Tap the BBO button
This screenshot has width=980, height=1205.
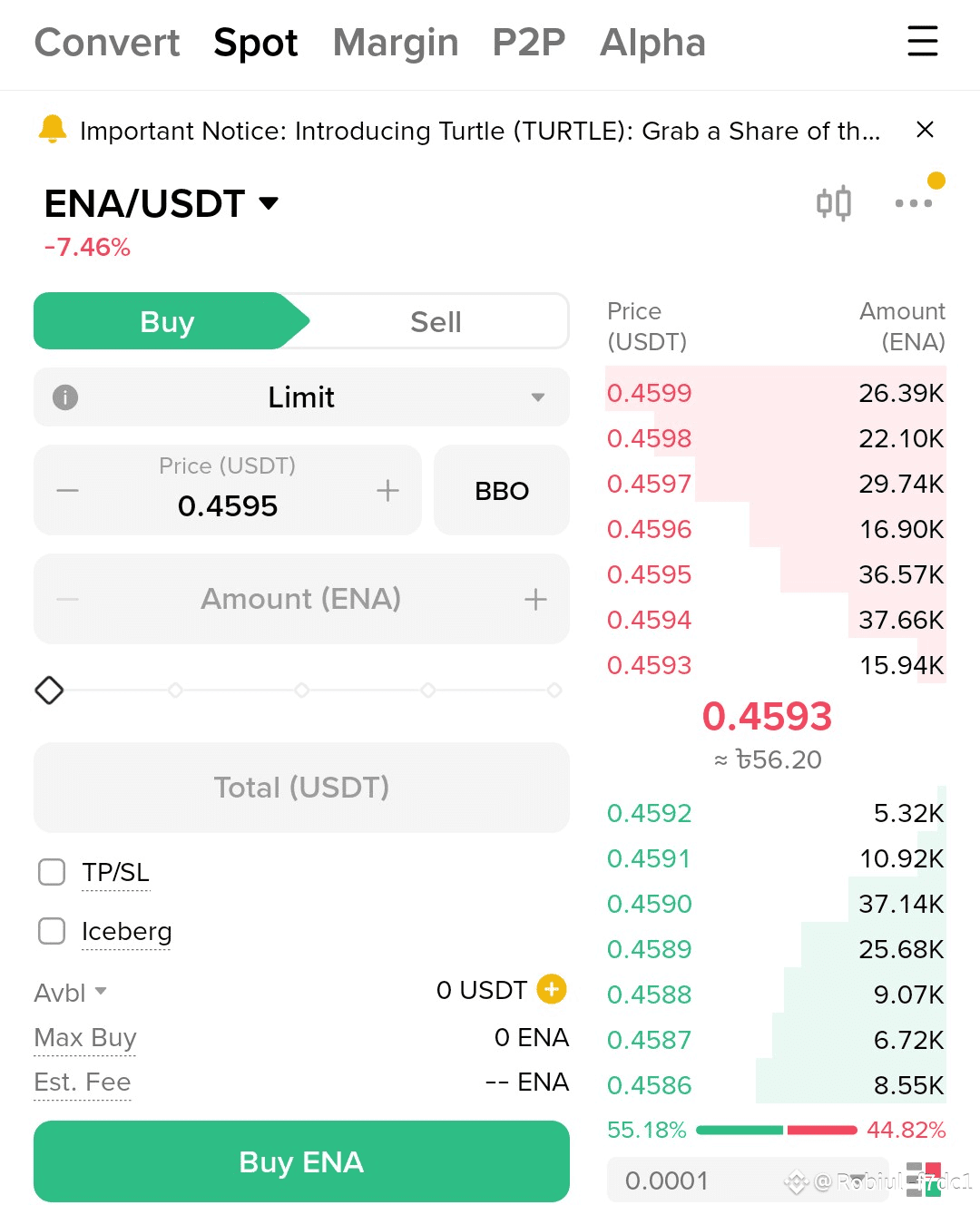tap(502, 490)
